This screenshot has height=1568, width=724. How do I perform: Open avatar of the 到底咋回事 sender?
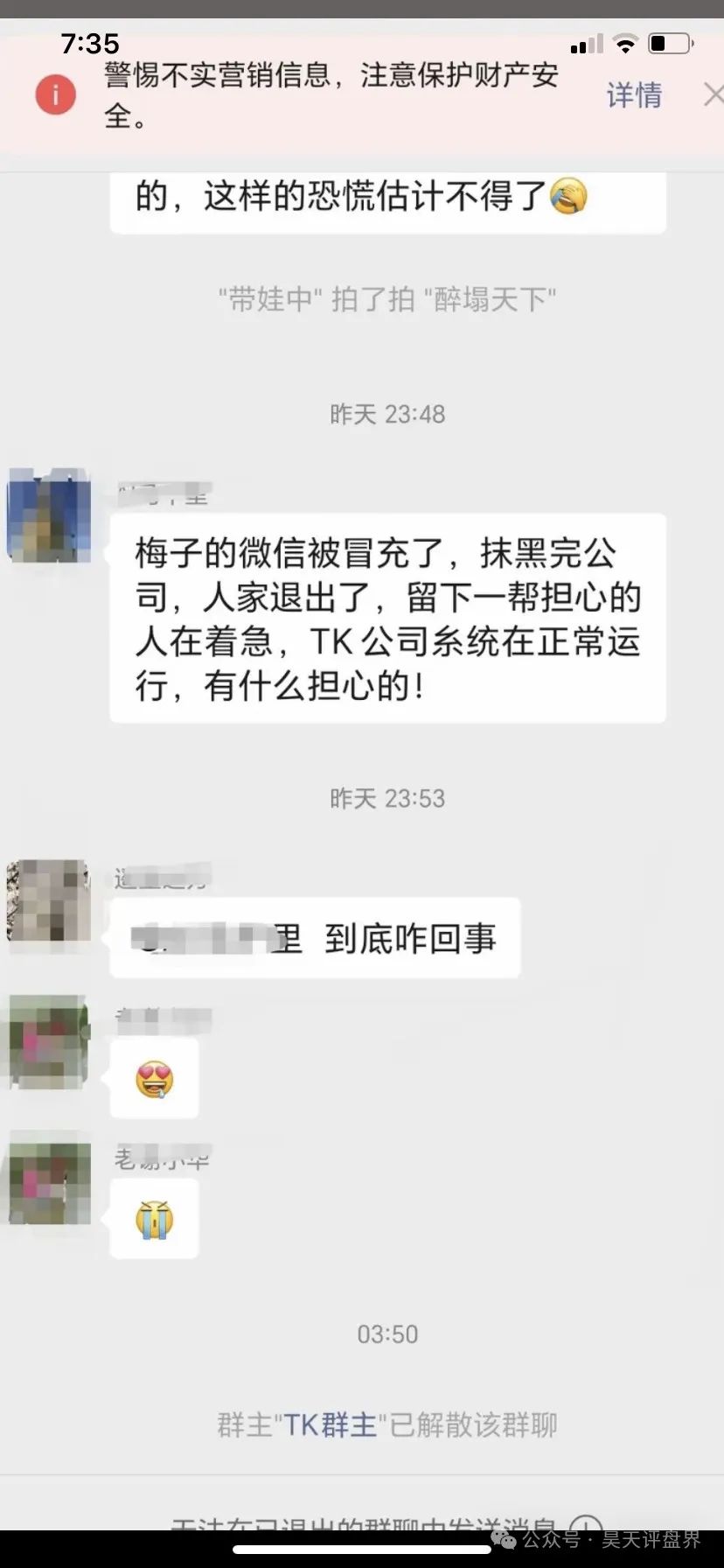pos(49,900)
